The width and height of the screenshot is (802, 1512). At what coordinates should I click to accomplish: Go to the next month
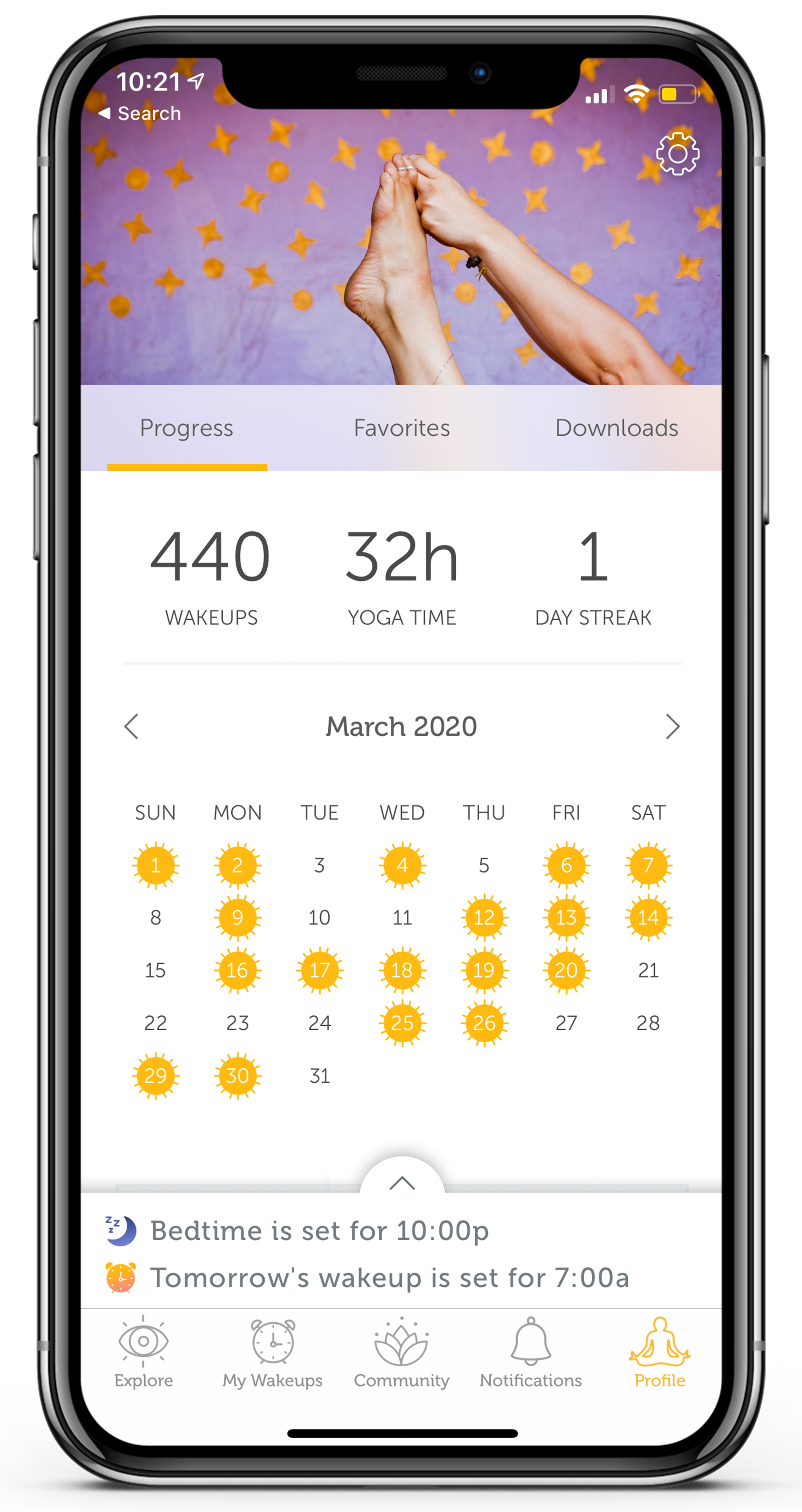pos(672,727)
